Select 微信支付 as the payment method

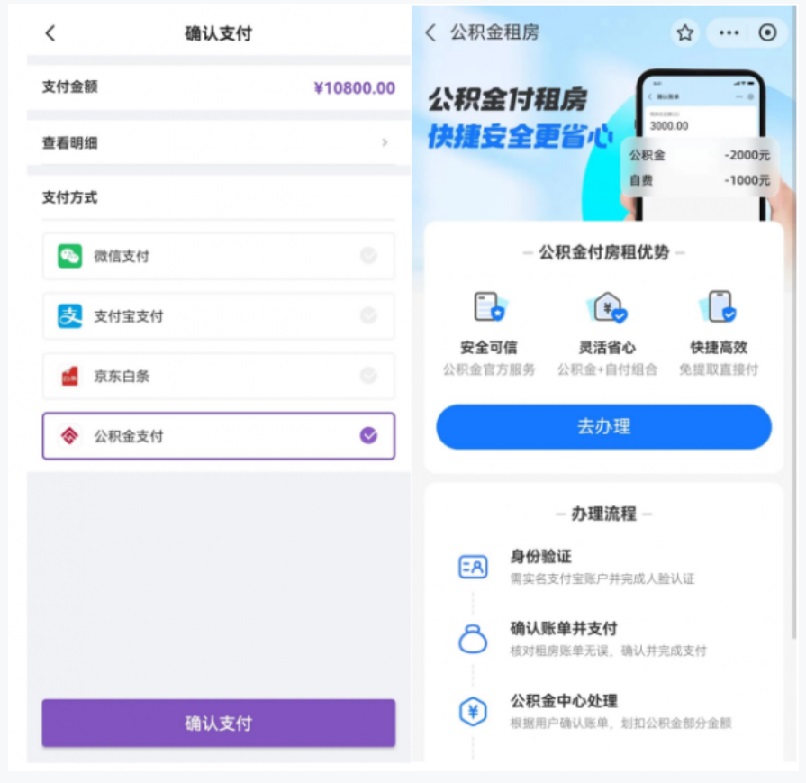(217, 256)
